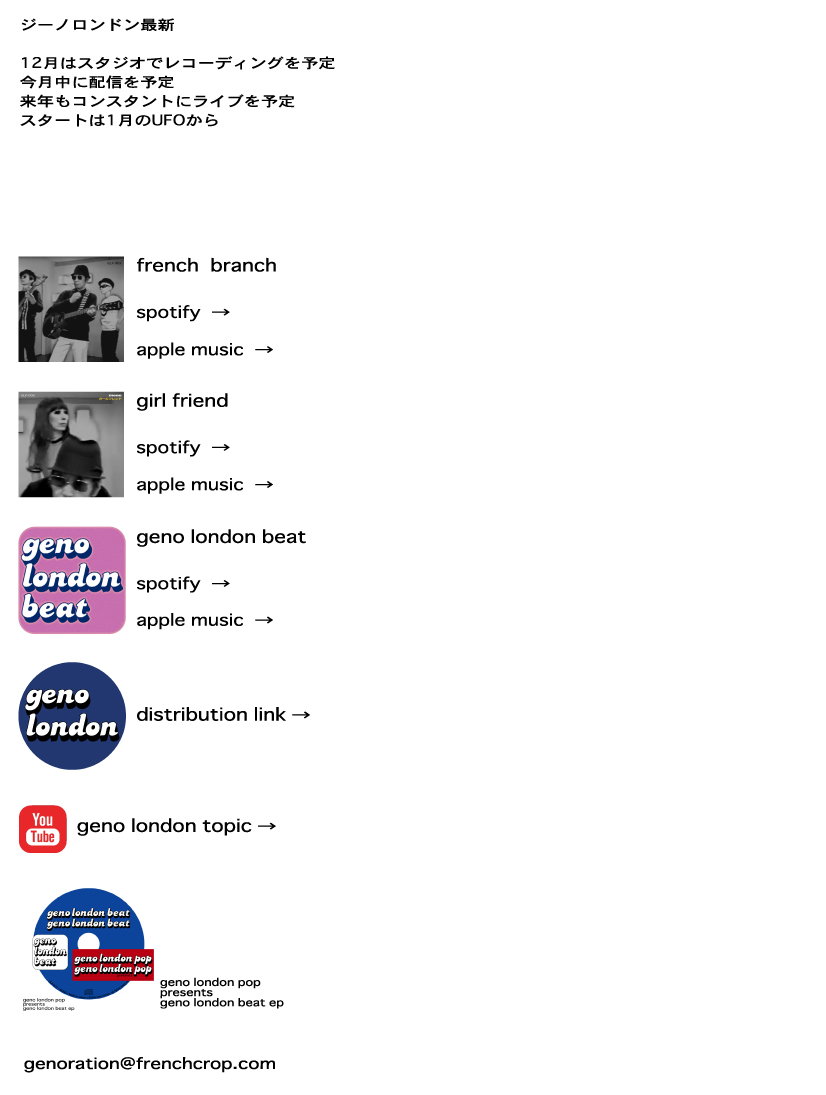Open the spotify link for geno london beat
Screen dimensions: 826x1095
click(183, 583)
